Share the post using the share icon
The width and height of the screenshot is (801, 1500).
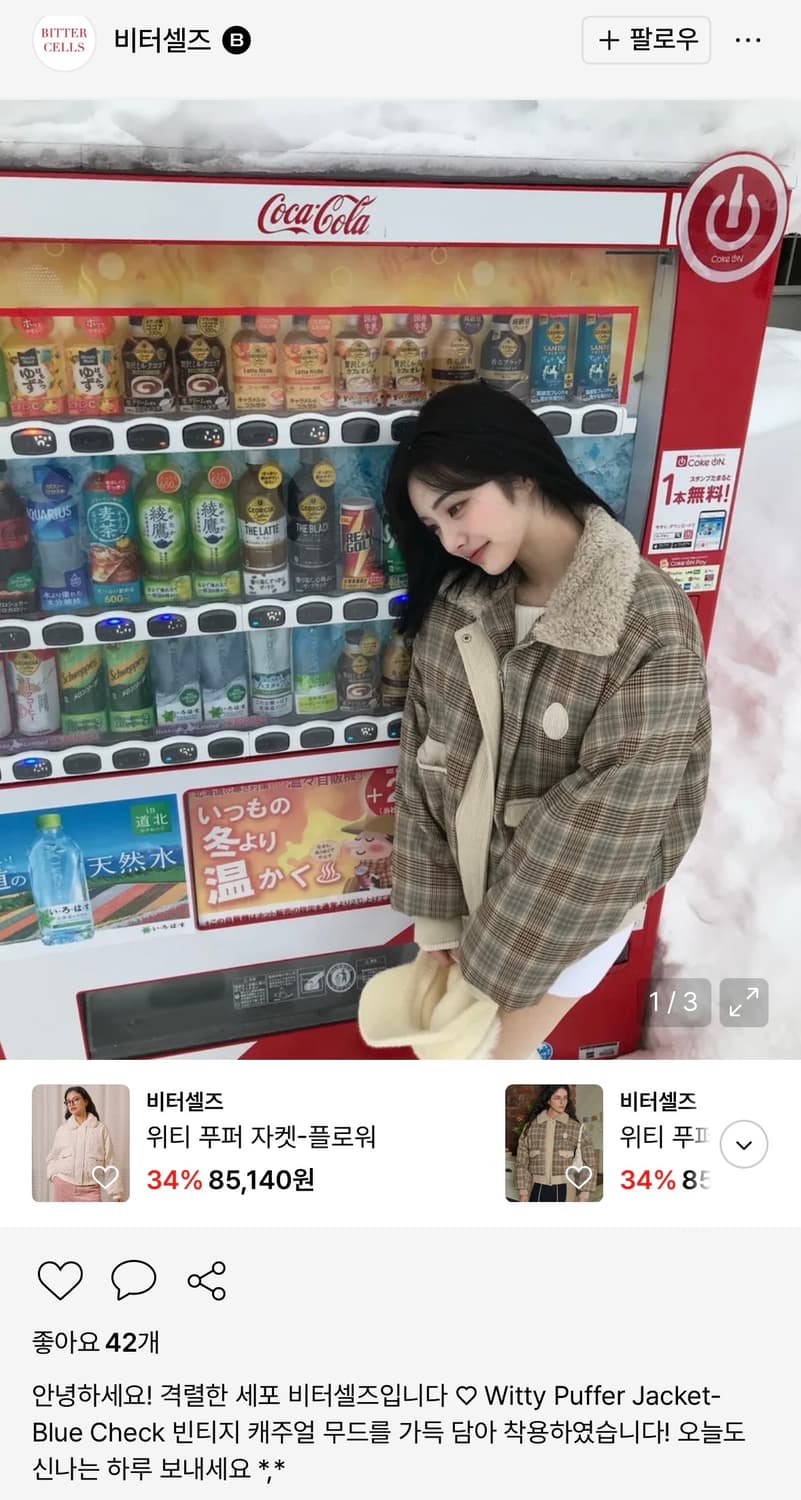pyautogui.click(x=207, y=1281)
